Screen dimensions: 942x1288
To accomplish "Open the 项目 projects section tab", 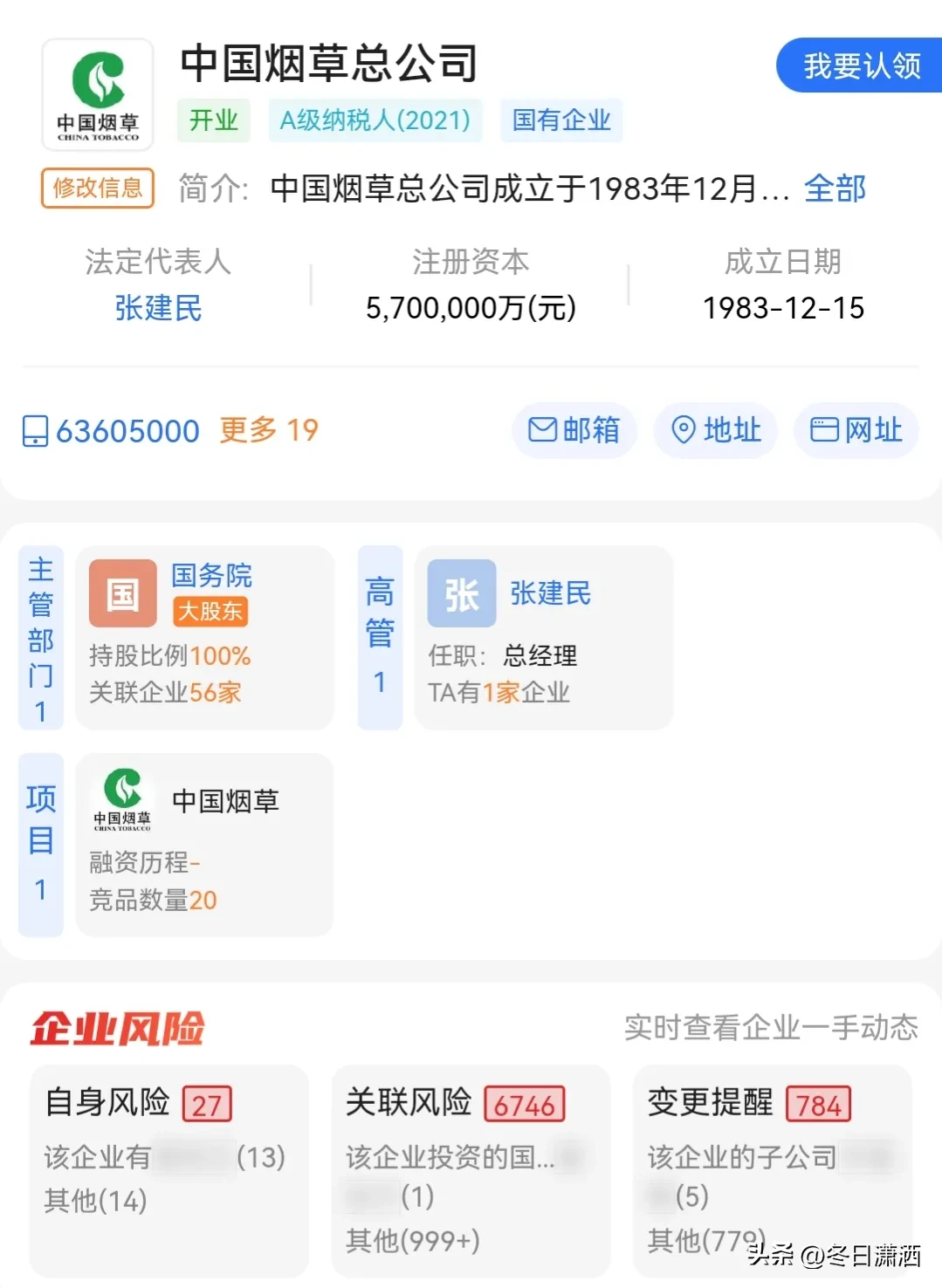I will 40,844.
